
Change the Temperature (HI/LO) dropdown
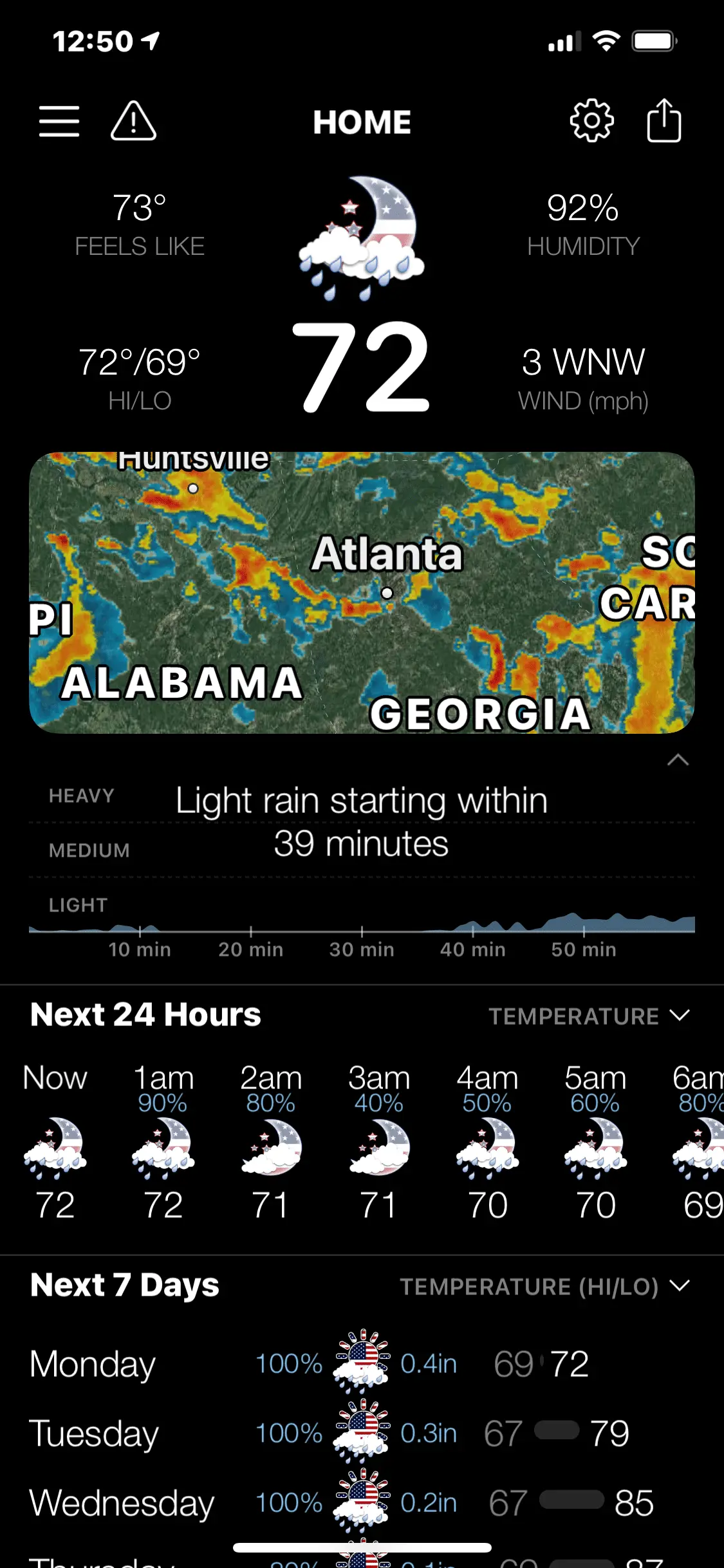pyautogui.click(x=544, y=1287)
